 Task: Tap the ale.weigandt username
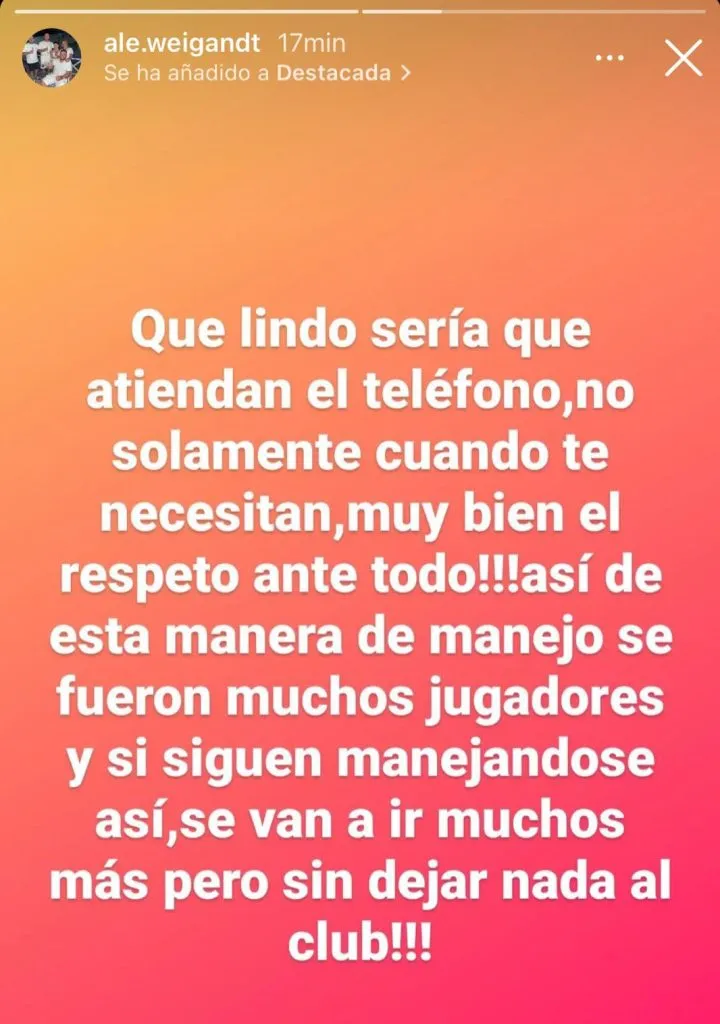(183, 44)
